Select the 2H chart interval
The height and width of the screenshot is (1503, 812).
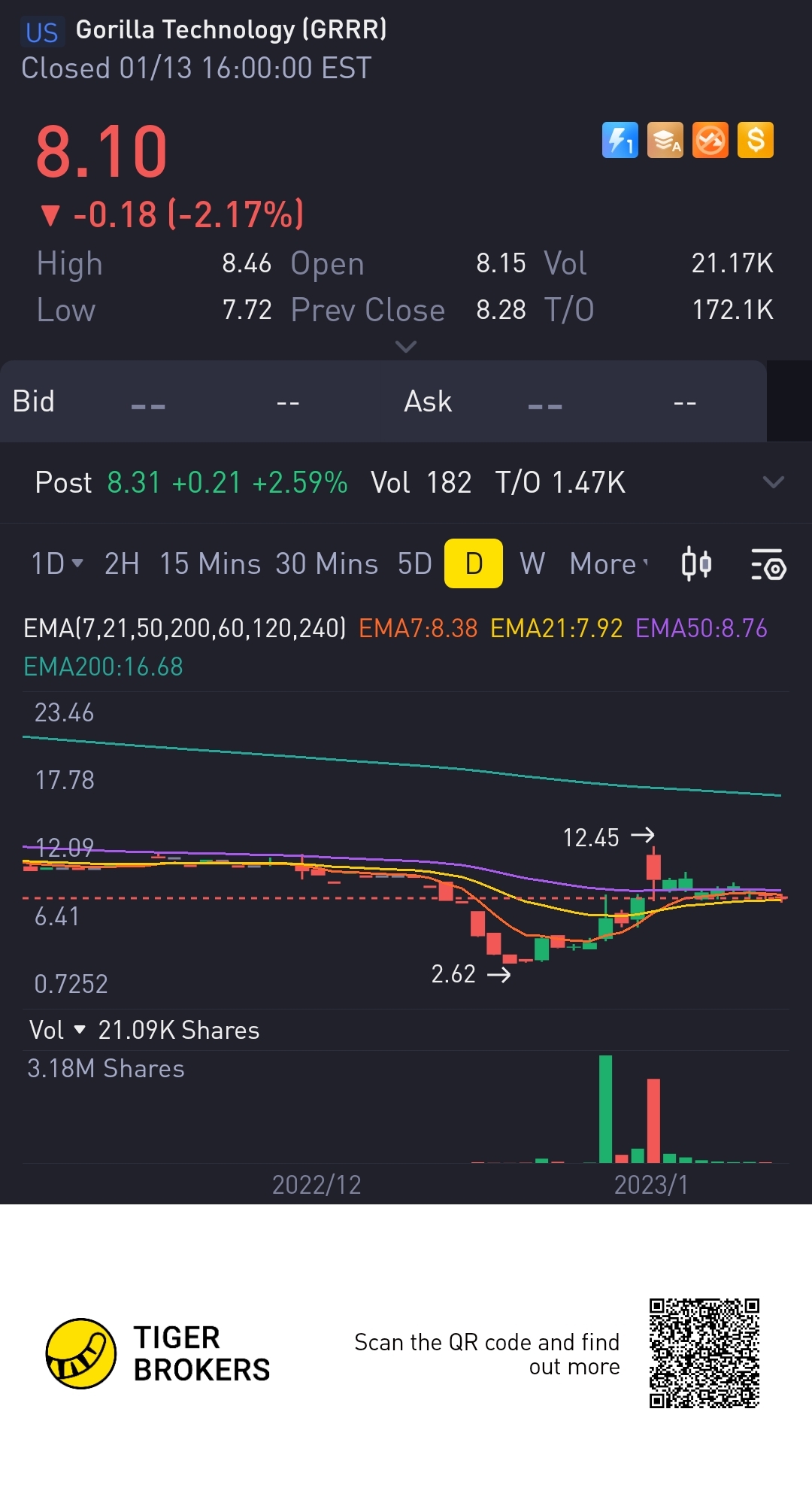tap(122, 563)
